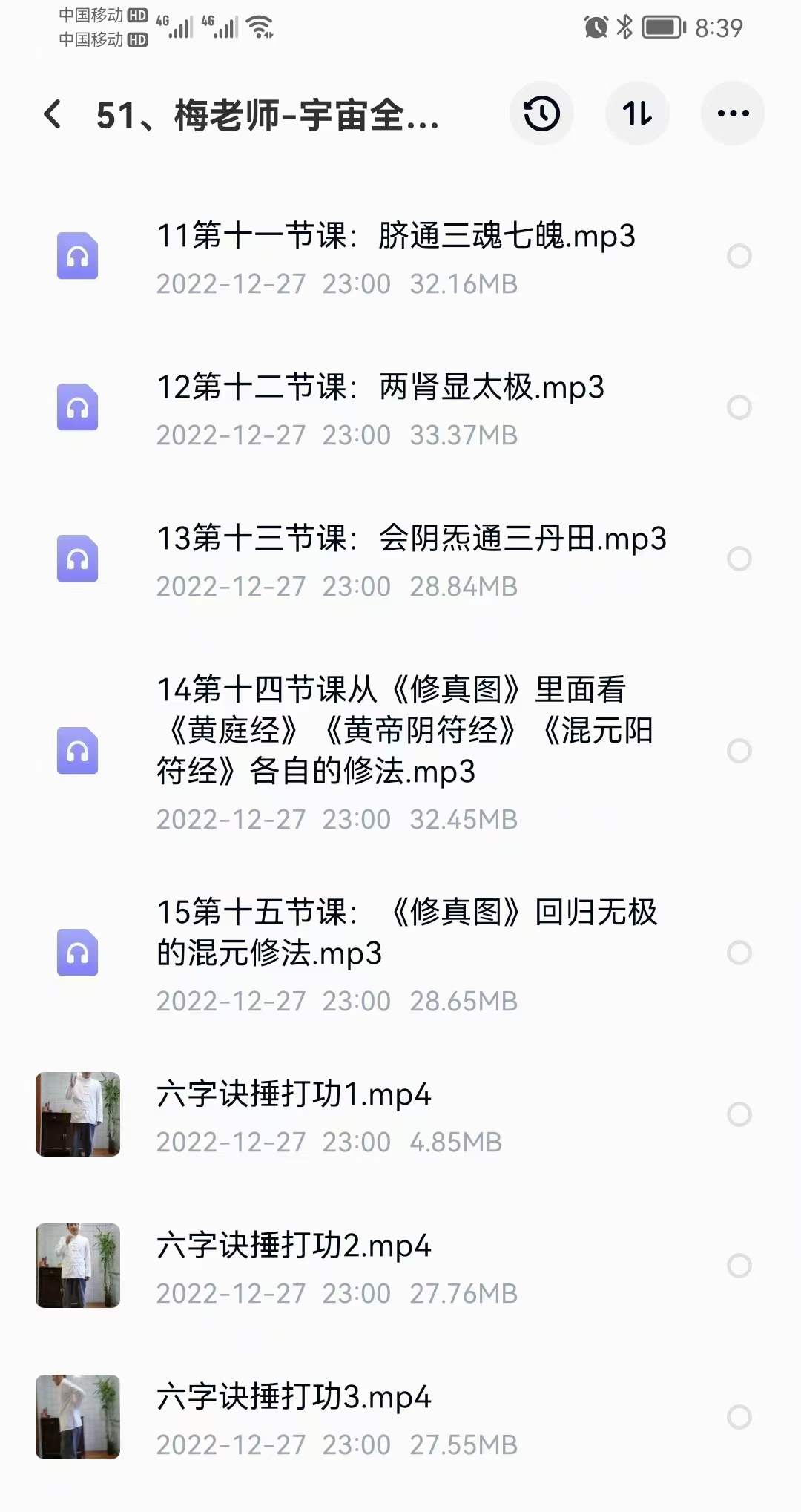
Task: Open the sort dropdown from the toolbar
Action: [636, 114]
